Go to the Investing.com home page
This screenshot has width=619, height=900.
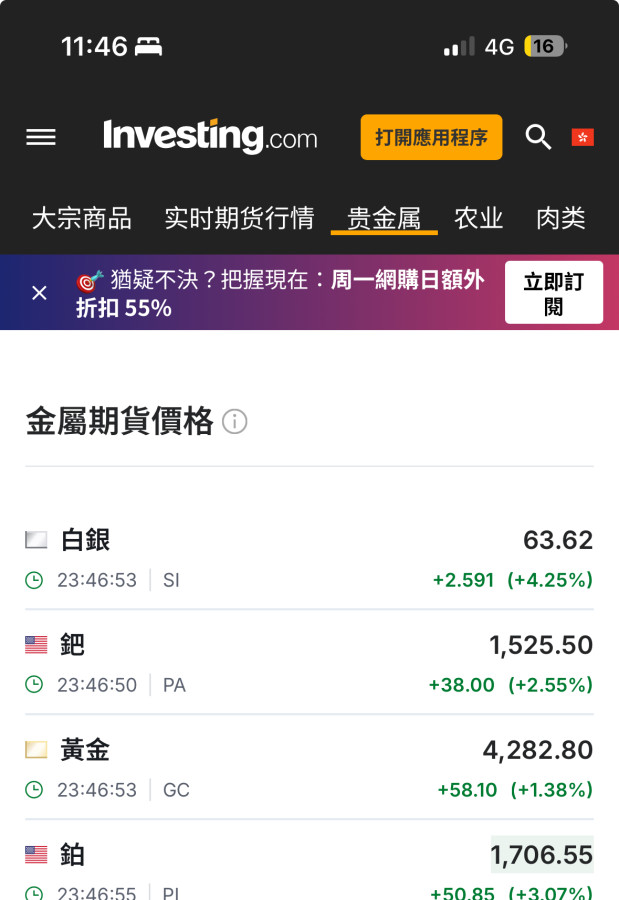[210, 137]
